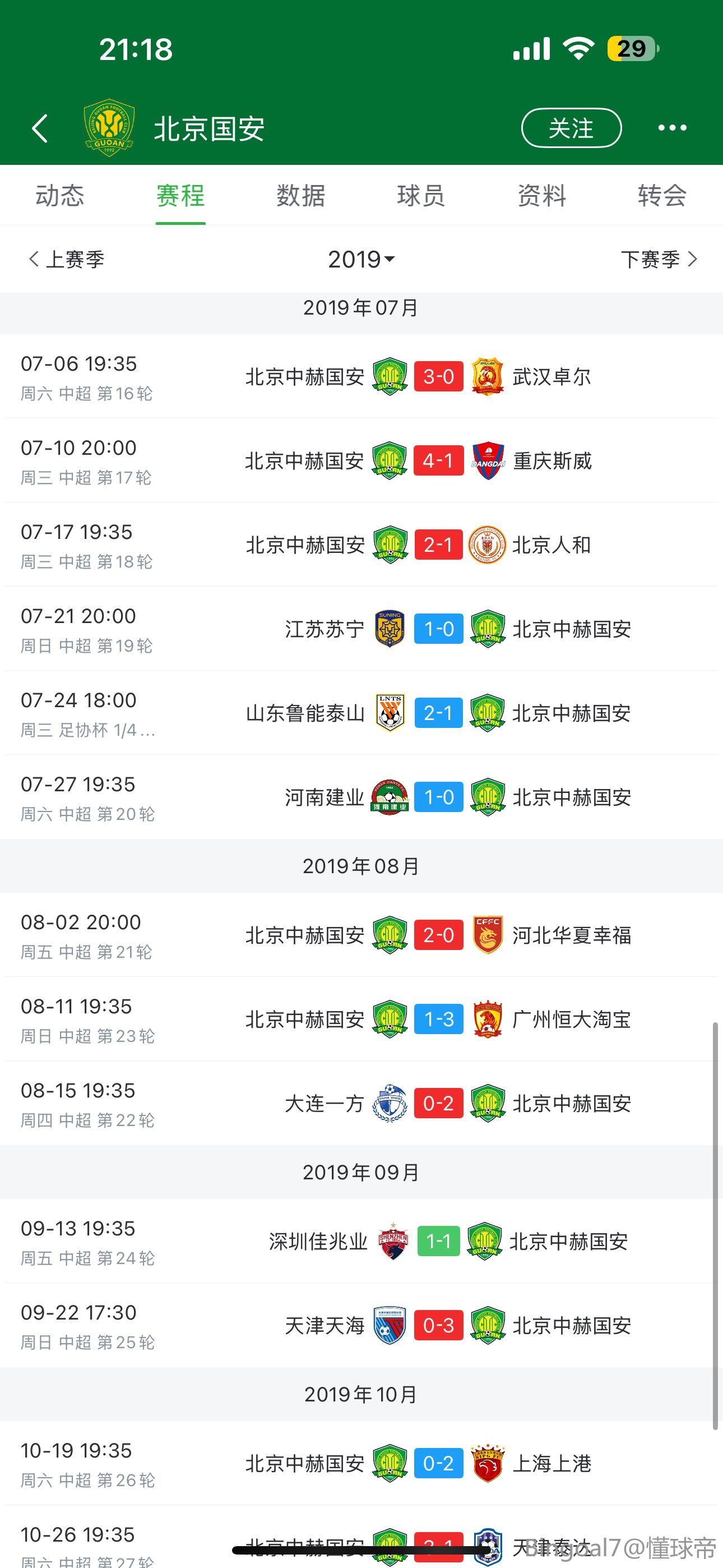Switch to the 动态 tab
Image resolution: width=723 pixels, height=1568 pixels.
pyautogui.click(x=59, y=196)
